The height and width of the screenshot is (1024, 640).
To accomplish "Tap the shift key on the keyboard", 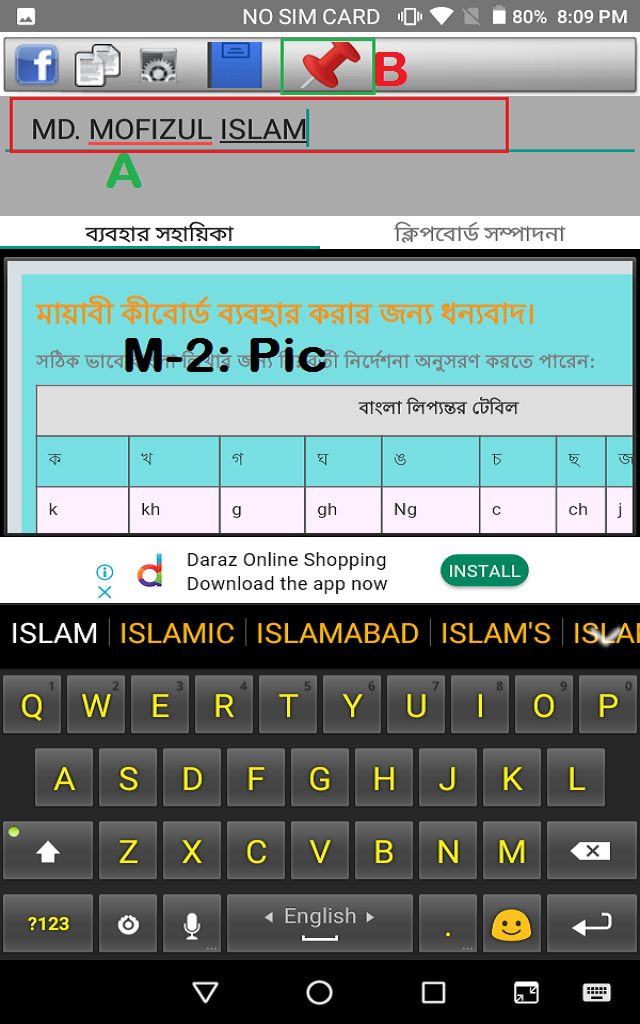I will coord(48,851).
